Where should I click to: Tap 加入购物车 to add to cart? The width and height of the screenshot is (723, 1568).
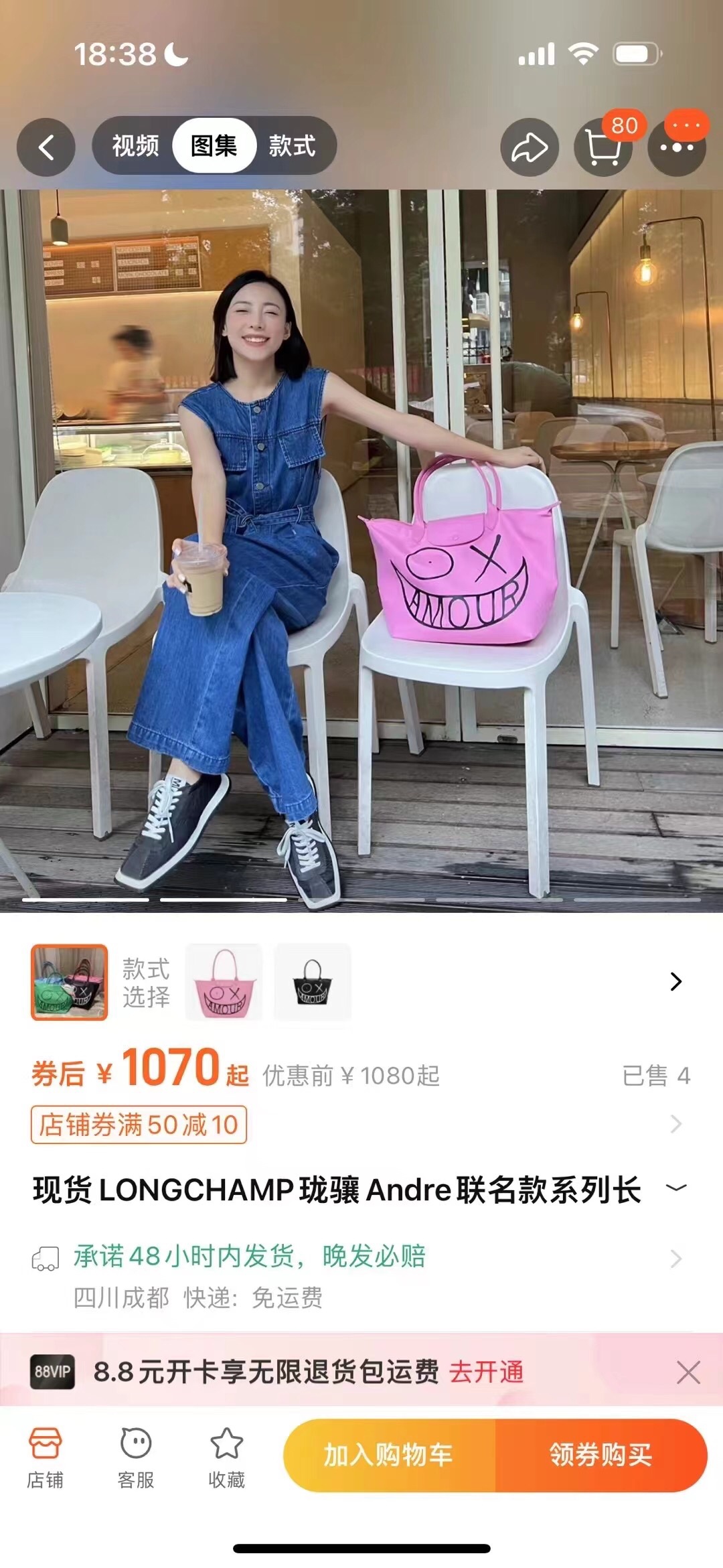(x=389, y=1455)
